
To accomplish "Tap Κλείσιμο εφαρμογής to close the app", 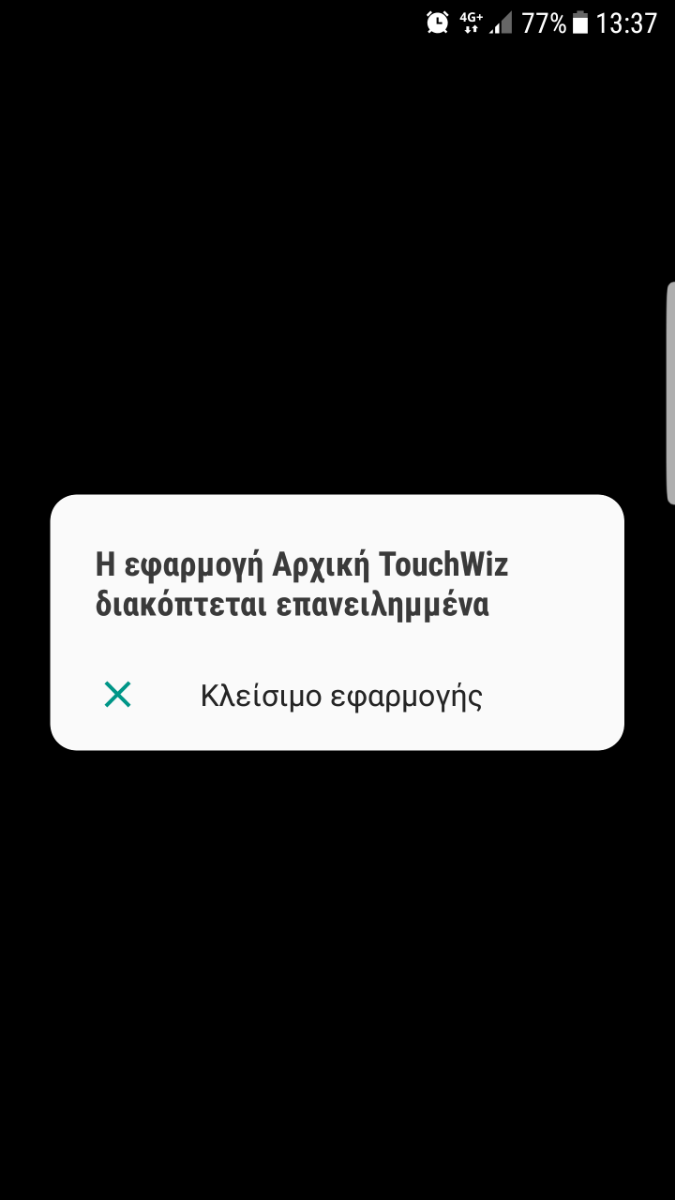I will [337, 695].
